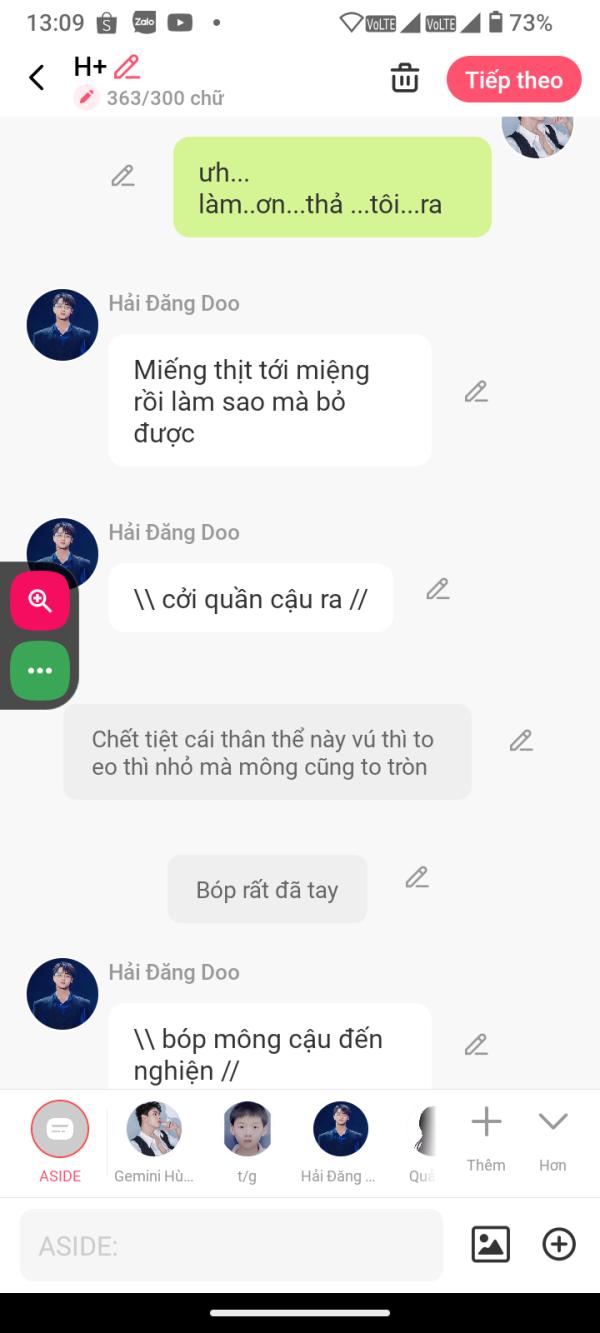600x1333 pixels.
Task: Edit the 'Miếng thịt tới miệng' message
Action: 476,392
